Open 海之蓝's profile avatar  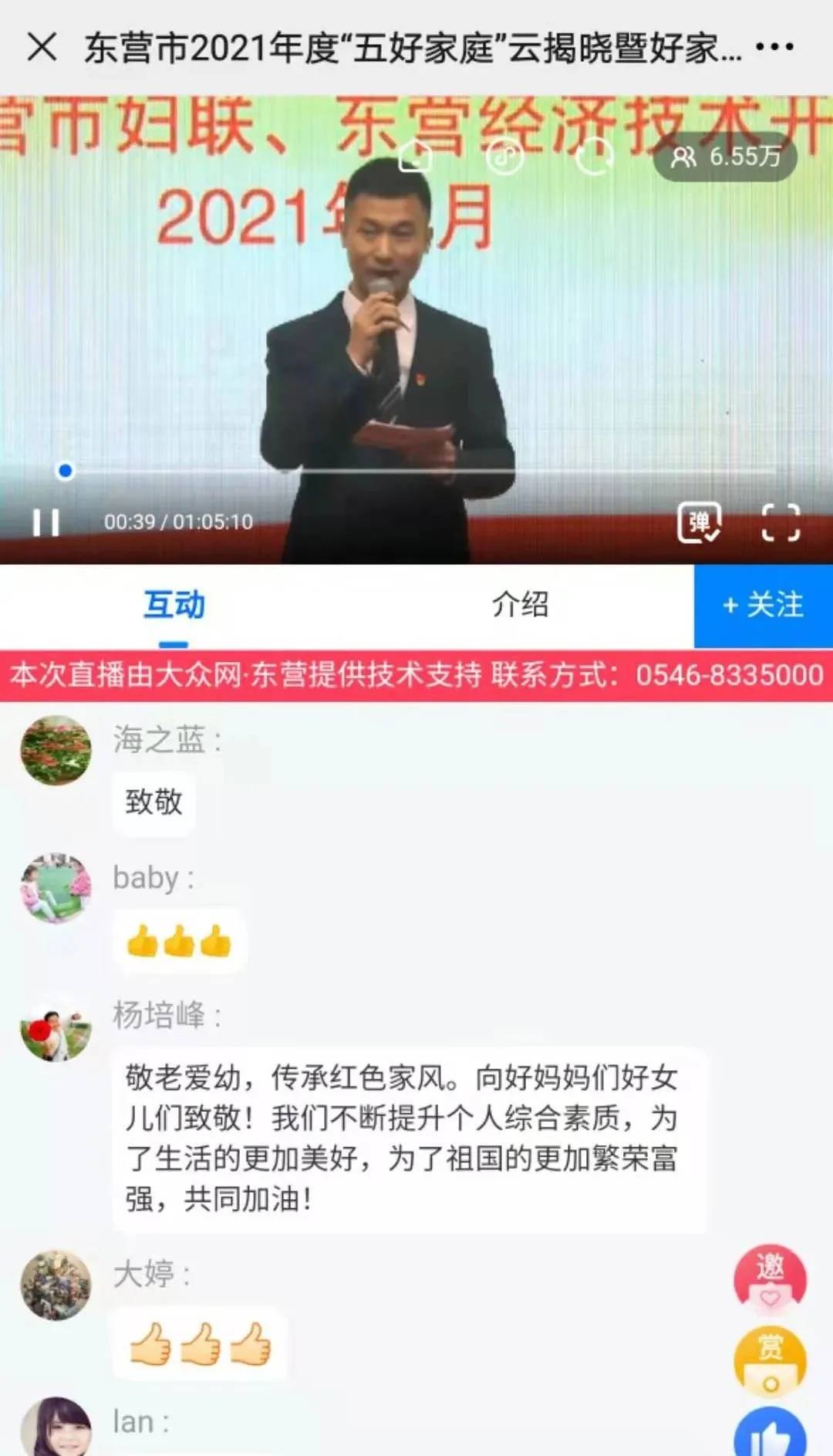click(x=56, y=750)
